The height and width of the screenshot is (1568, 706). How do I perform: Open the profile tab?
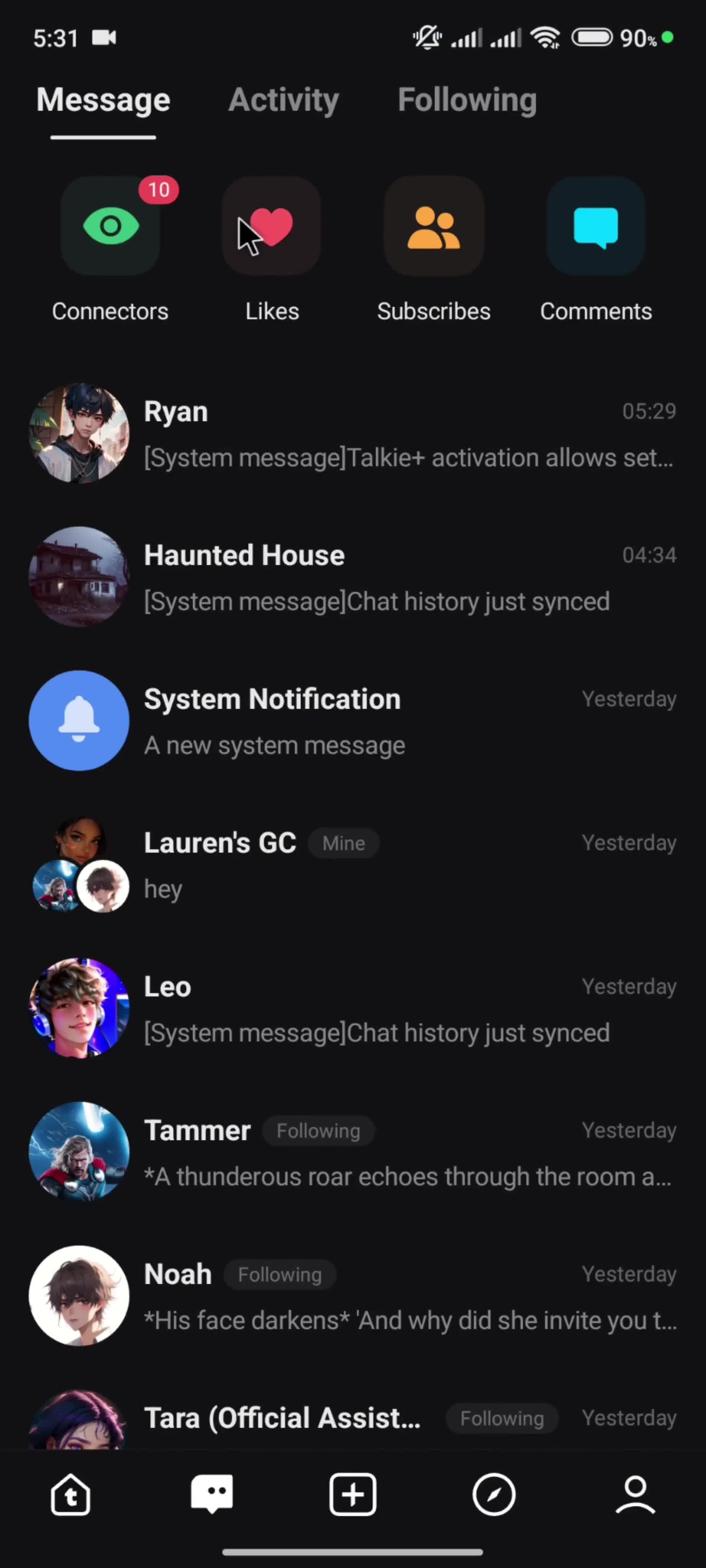(636, 1494)
